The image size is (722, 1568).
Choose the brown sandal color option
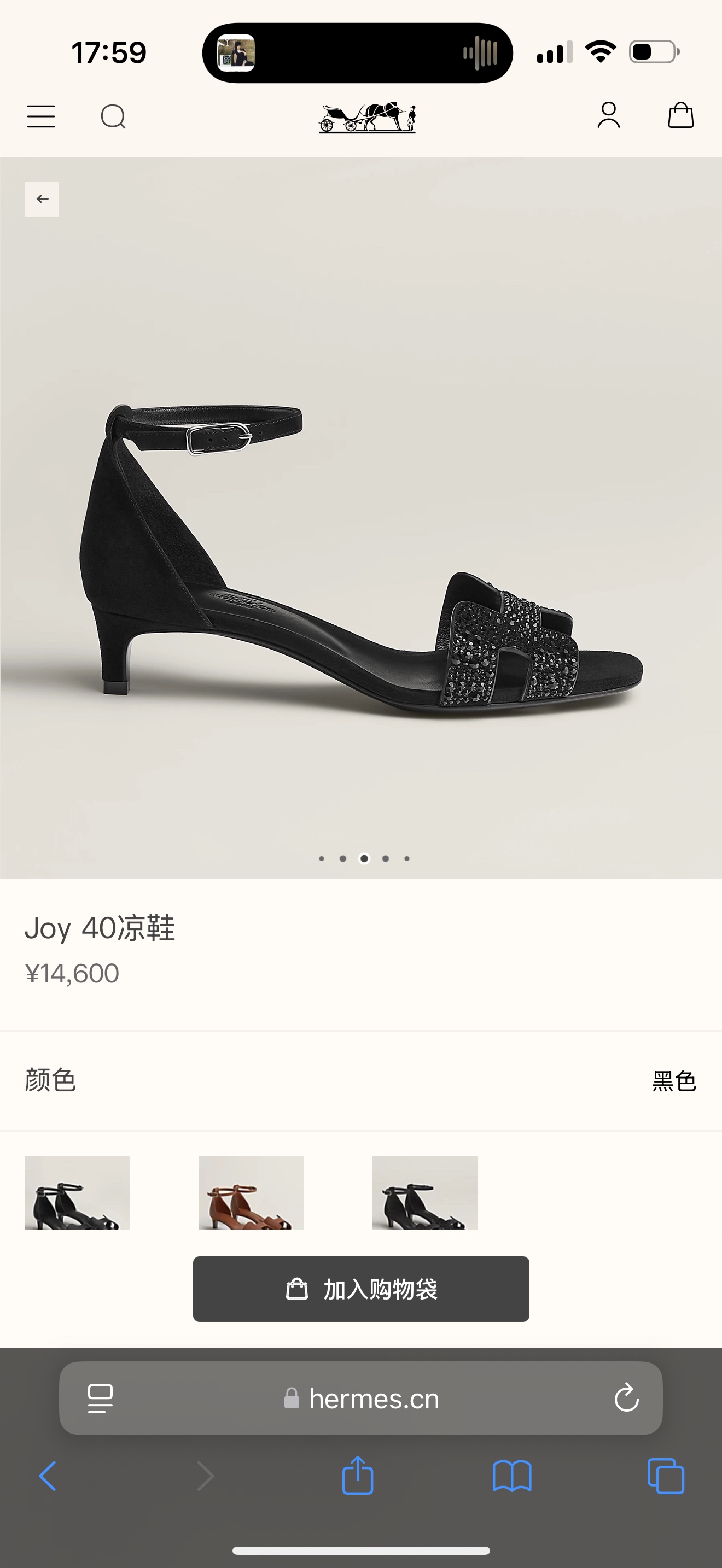point(251,1192)
